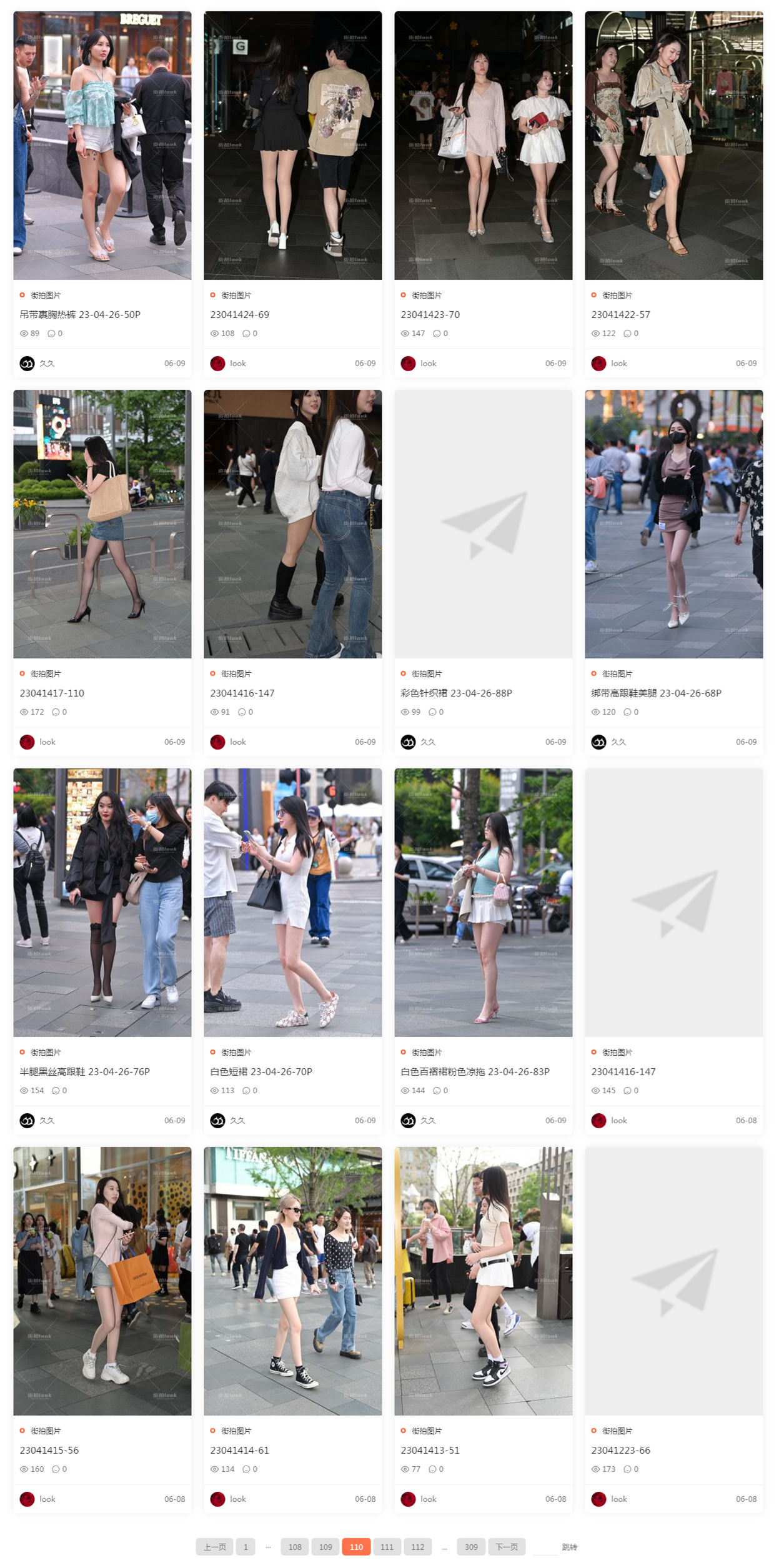Screen dimensions: 784x1568
Task: View the 23041413-51 gallery
Action: (x=430, y=1451)
